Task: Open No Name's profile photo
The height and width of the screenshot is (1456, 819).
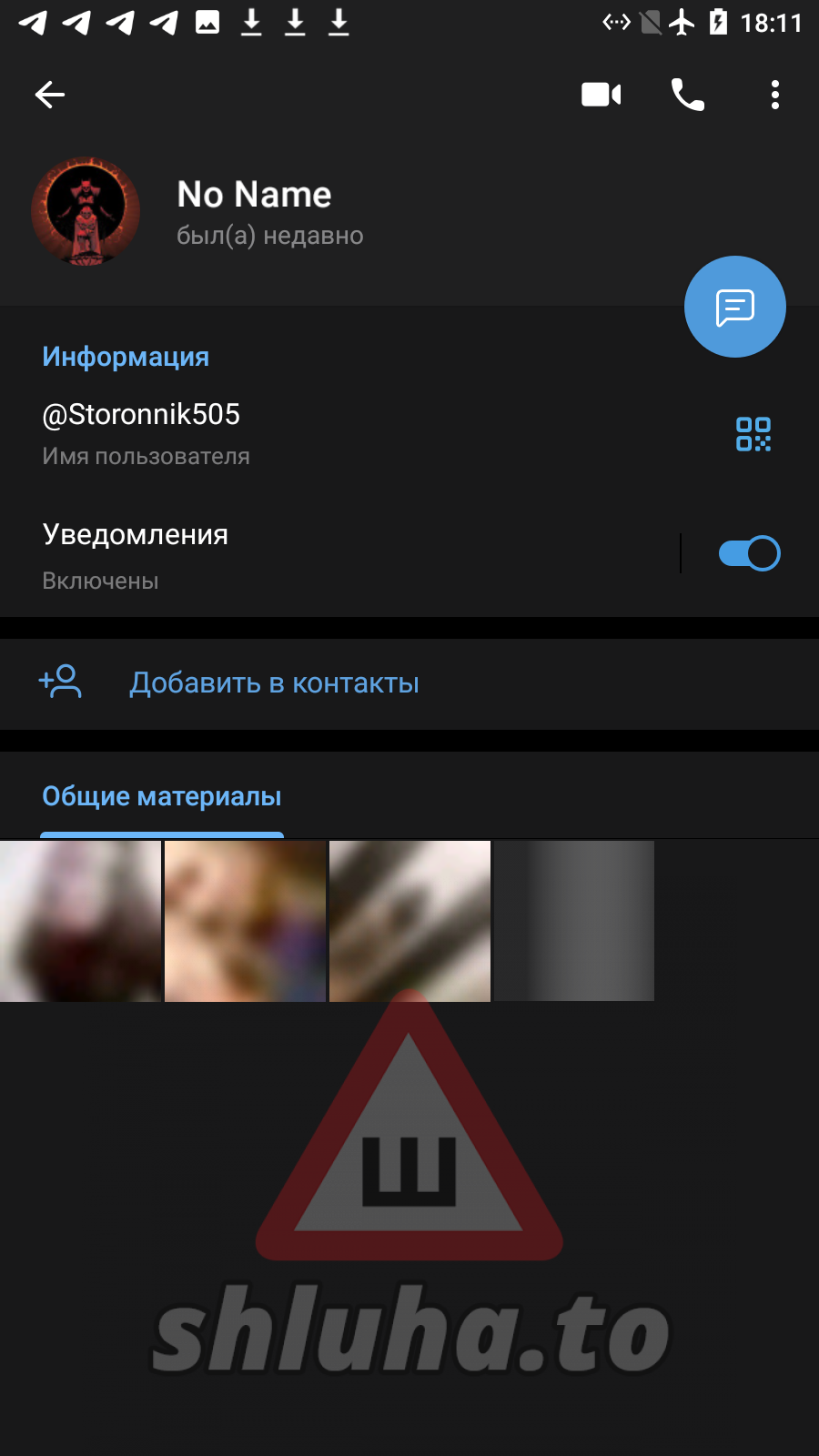Action: [x=86, y=211]
